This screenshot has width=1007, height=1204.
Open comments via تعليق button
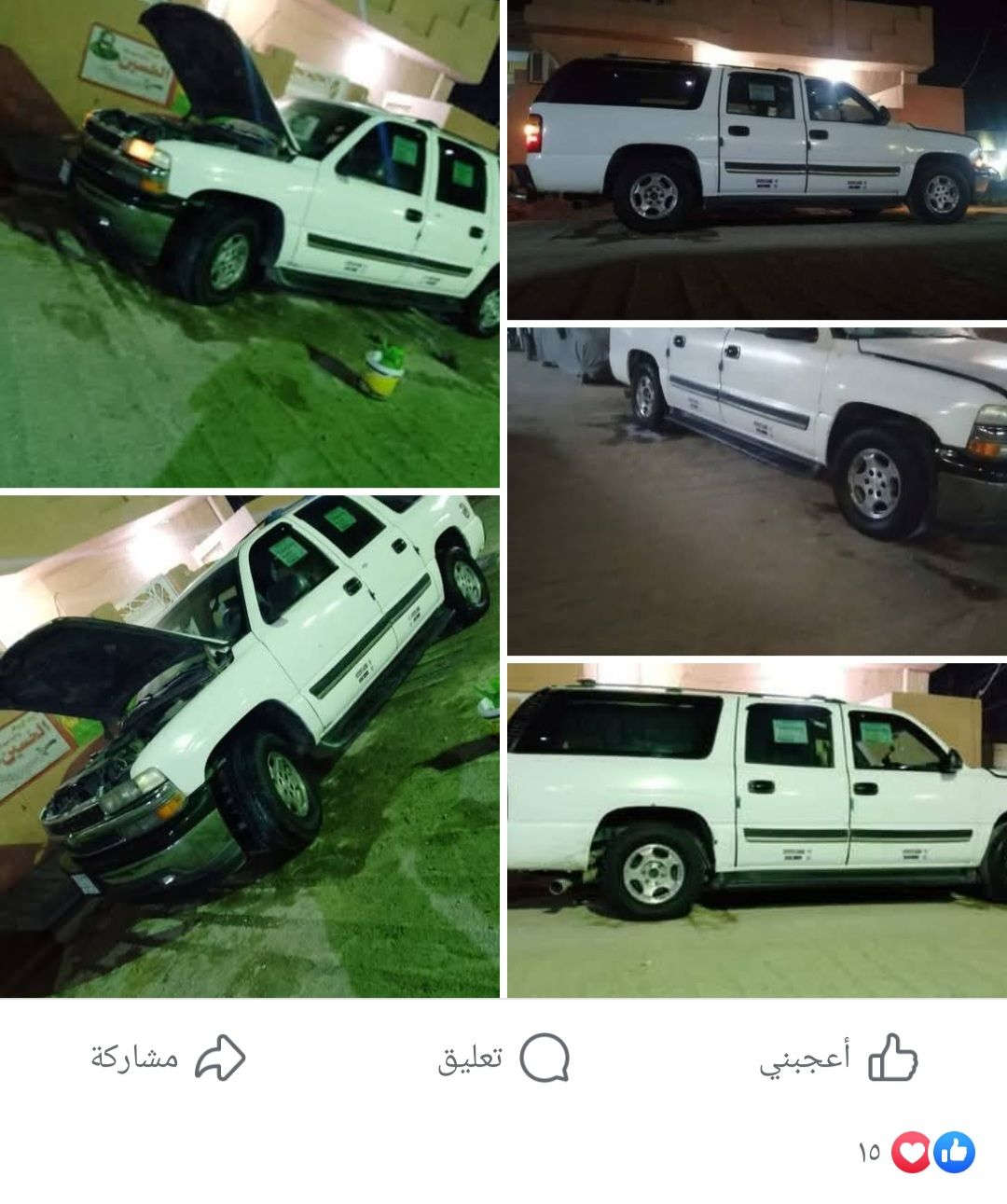click(504, 1058)
